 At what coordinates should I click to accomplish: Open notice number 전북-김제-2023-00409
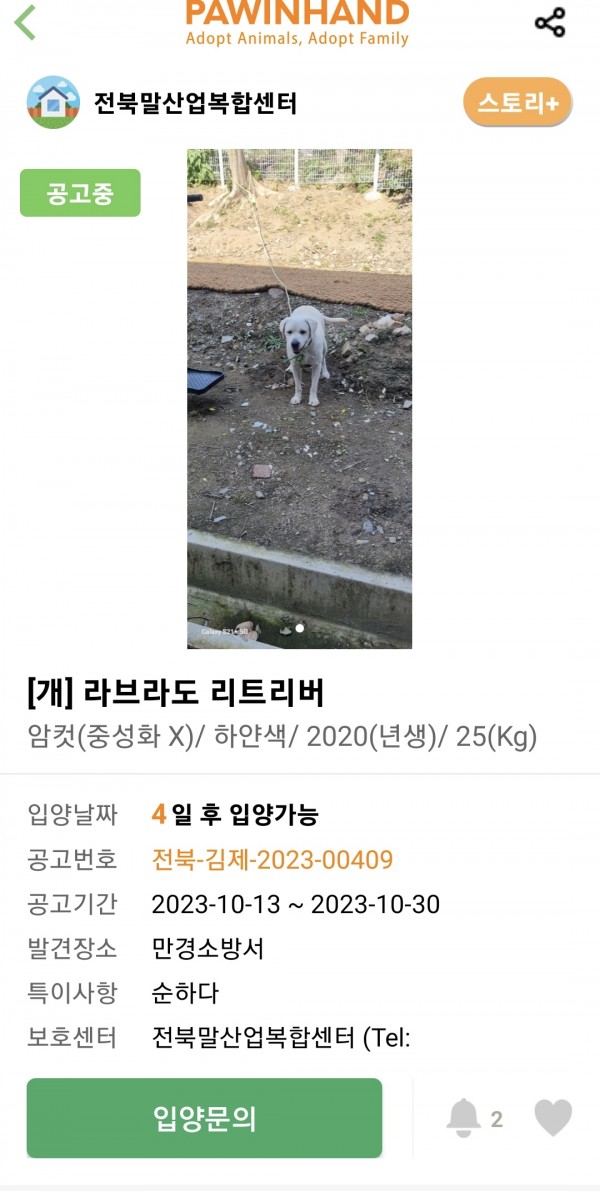(272, 860)
